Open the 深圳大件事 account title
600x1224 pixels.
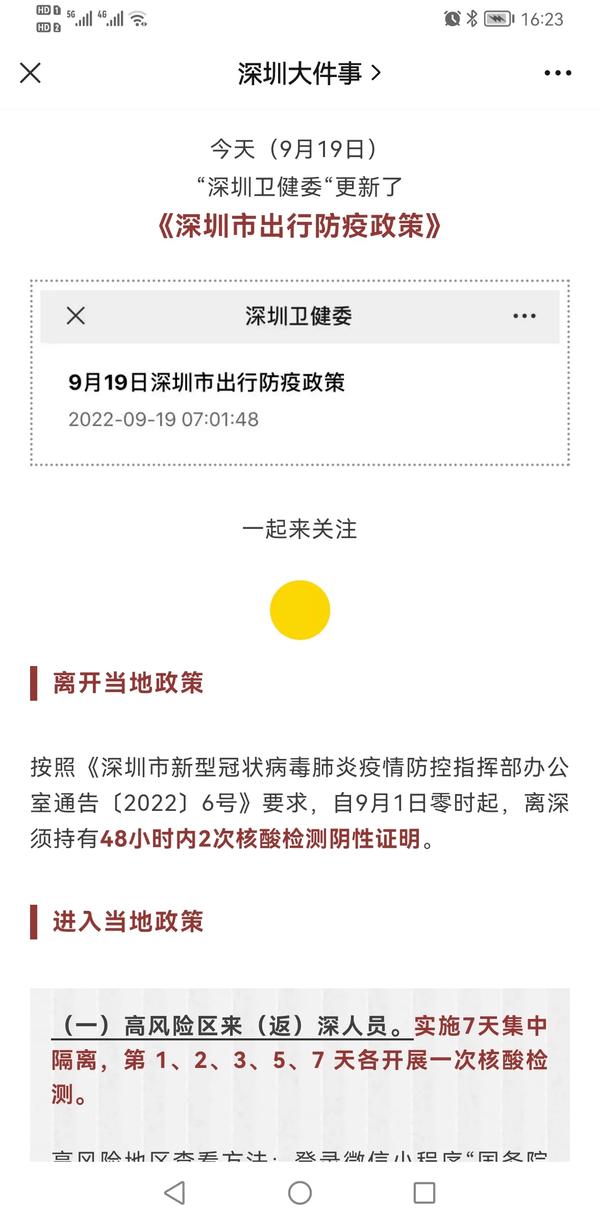308,73
